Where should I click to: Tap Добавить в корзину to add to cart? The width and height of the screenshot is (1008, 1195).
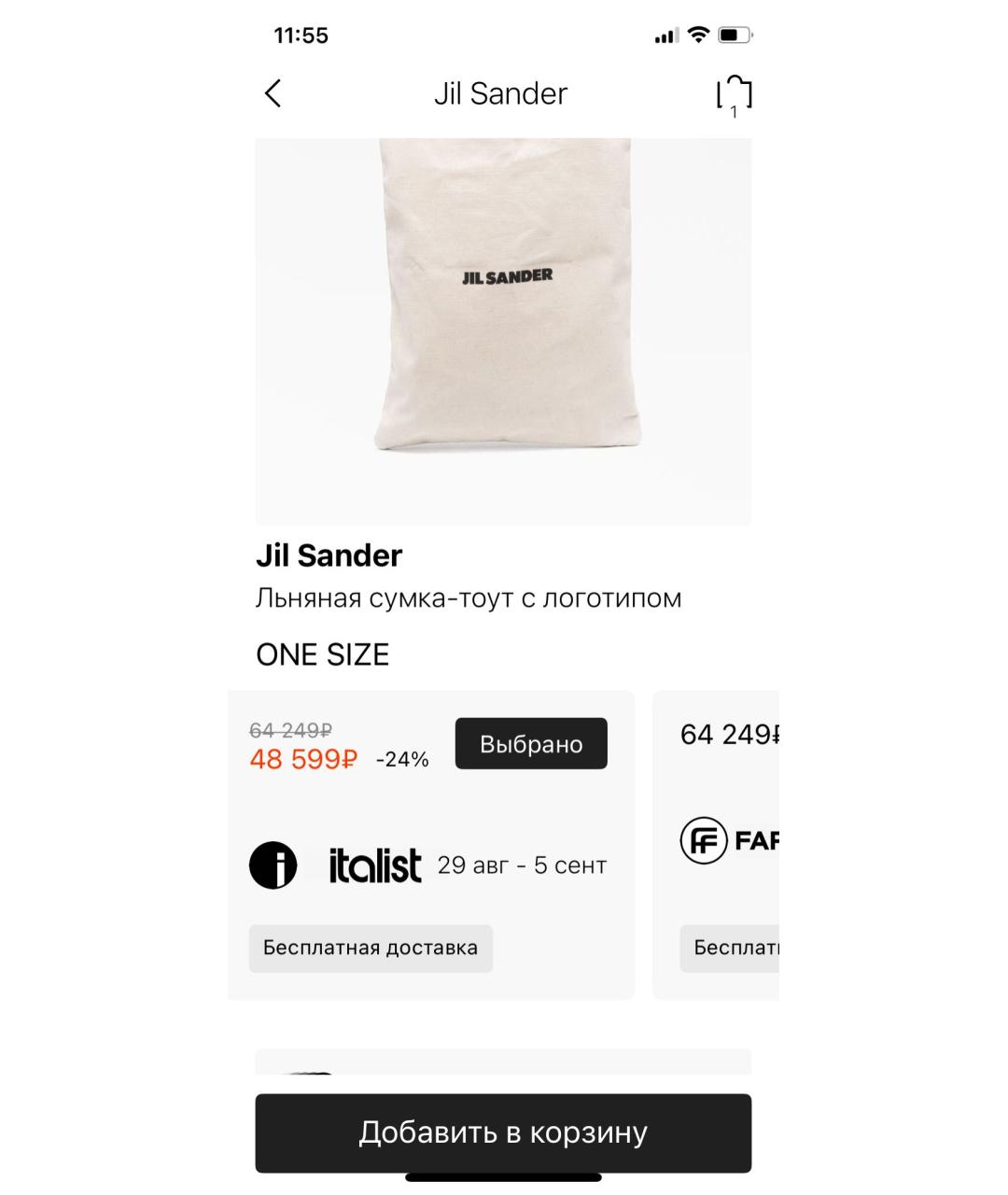tap(503, 1132)
